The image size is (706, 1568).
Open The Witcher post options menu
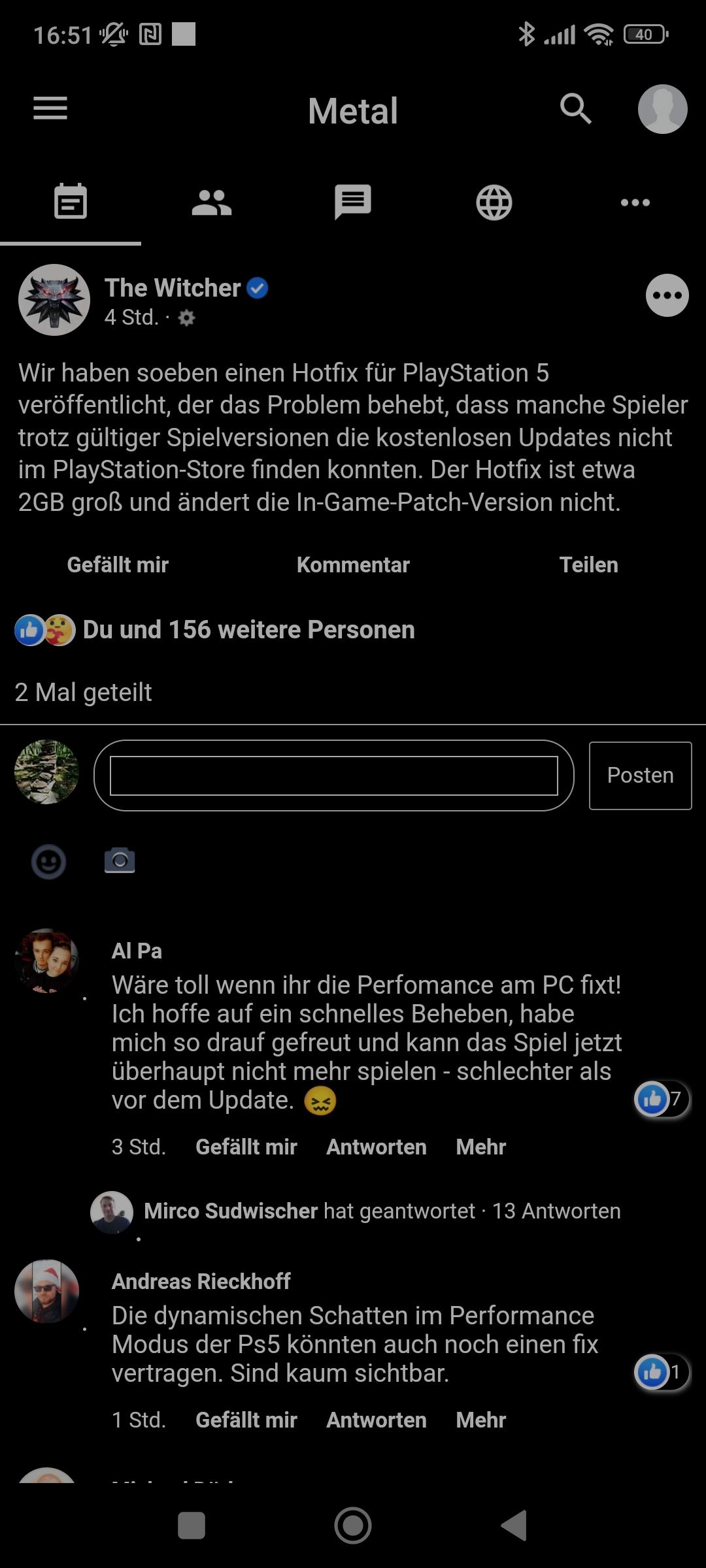point(667,295)
